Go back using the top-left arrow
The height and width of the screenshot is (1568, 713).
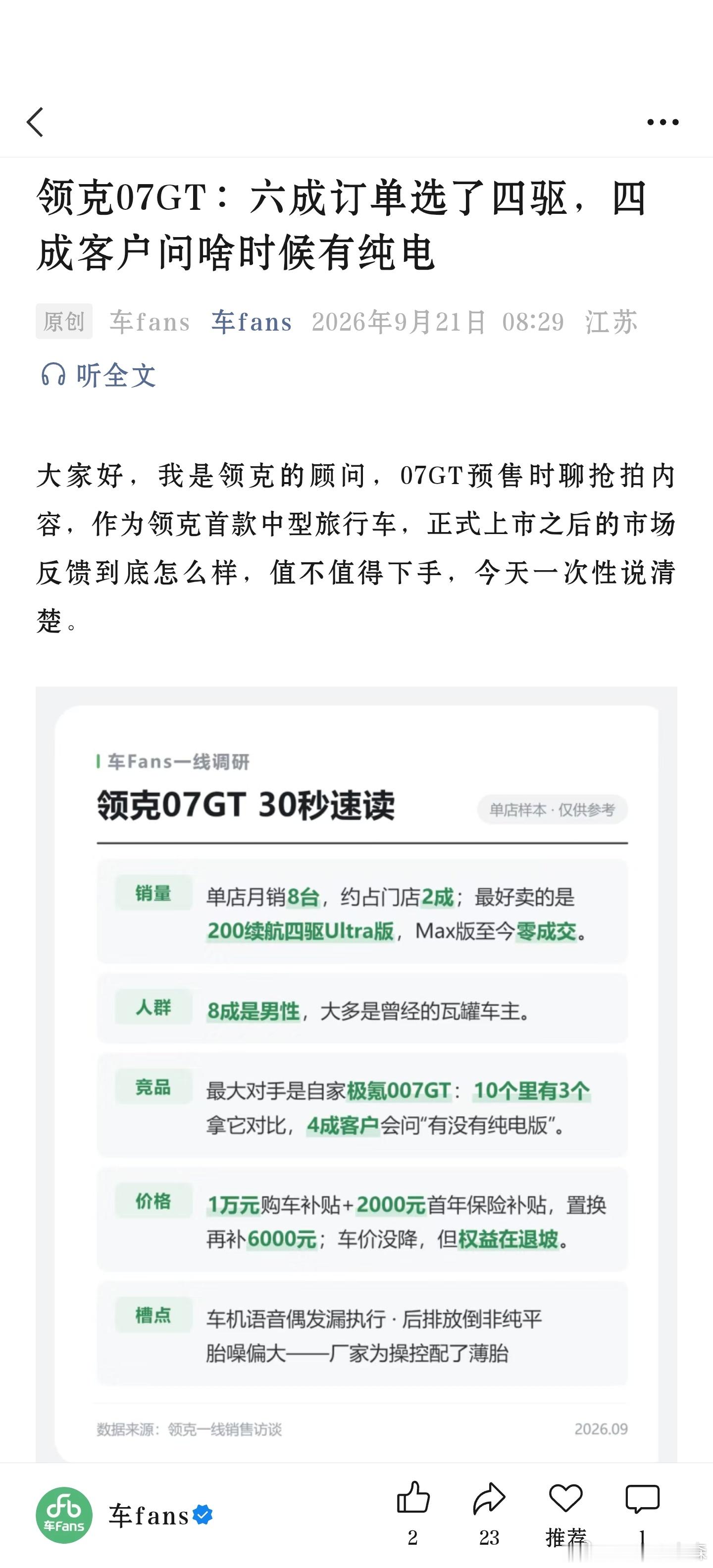tap(35, 122)
